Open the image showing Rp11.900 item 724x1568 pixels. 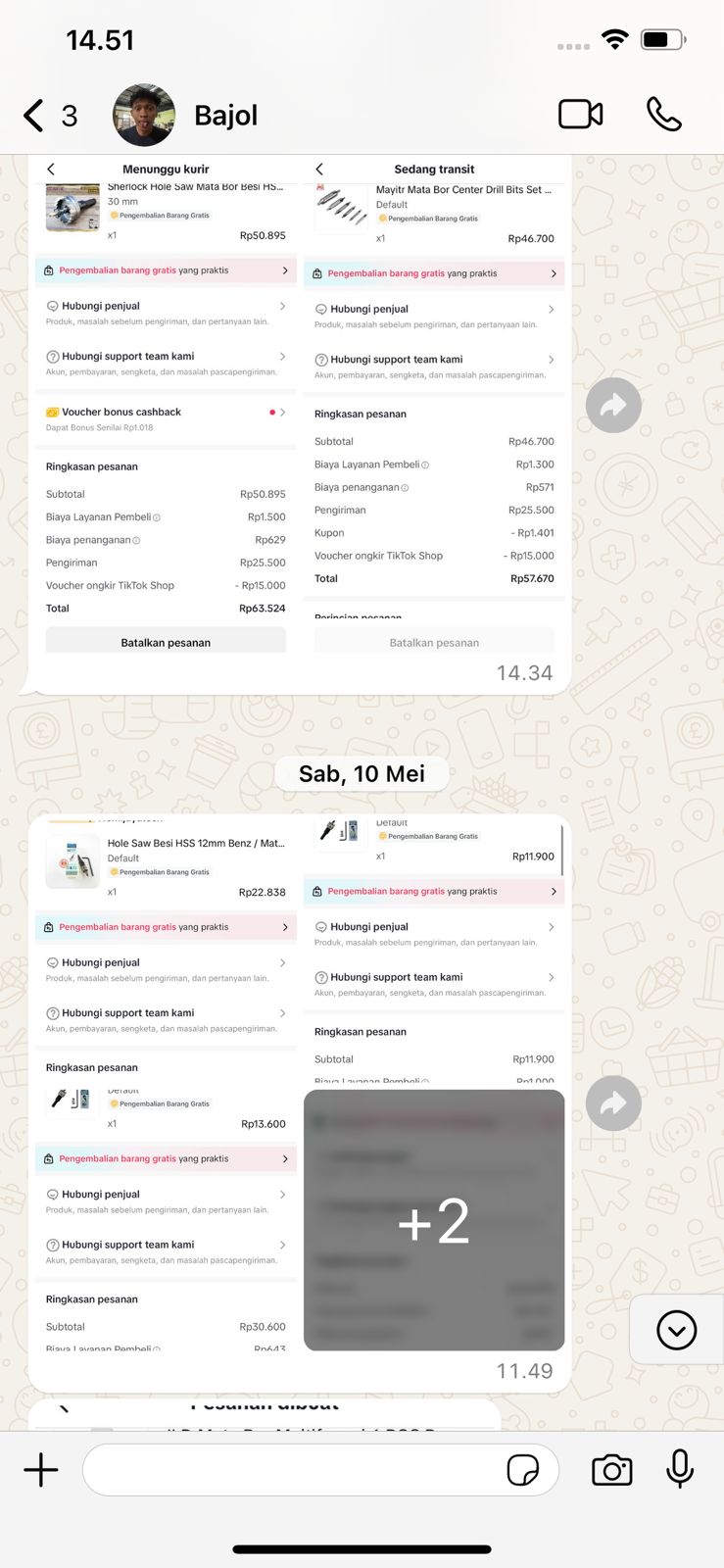pos(434,951)
